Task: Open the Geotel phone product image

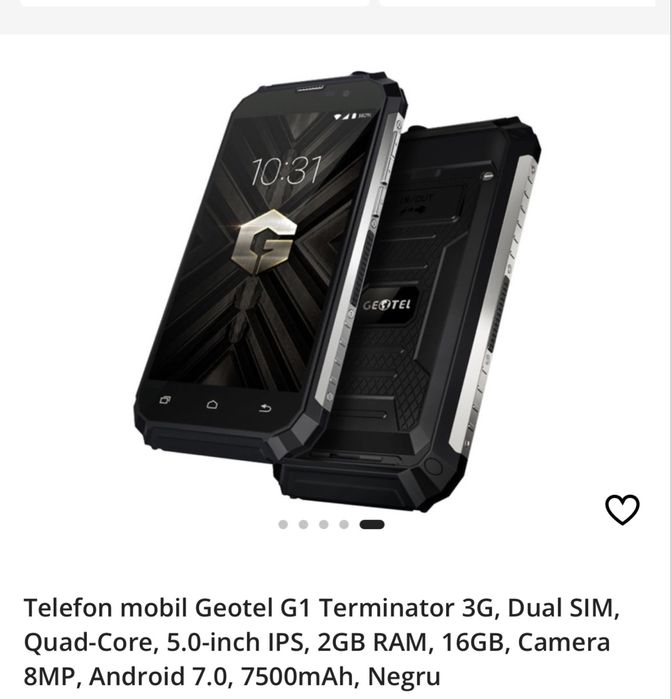Action: [x=335, y=290]
